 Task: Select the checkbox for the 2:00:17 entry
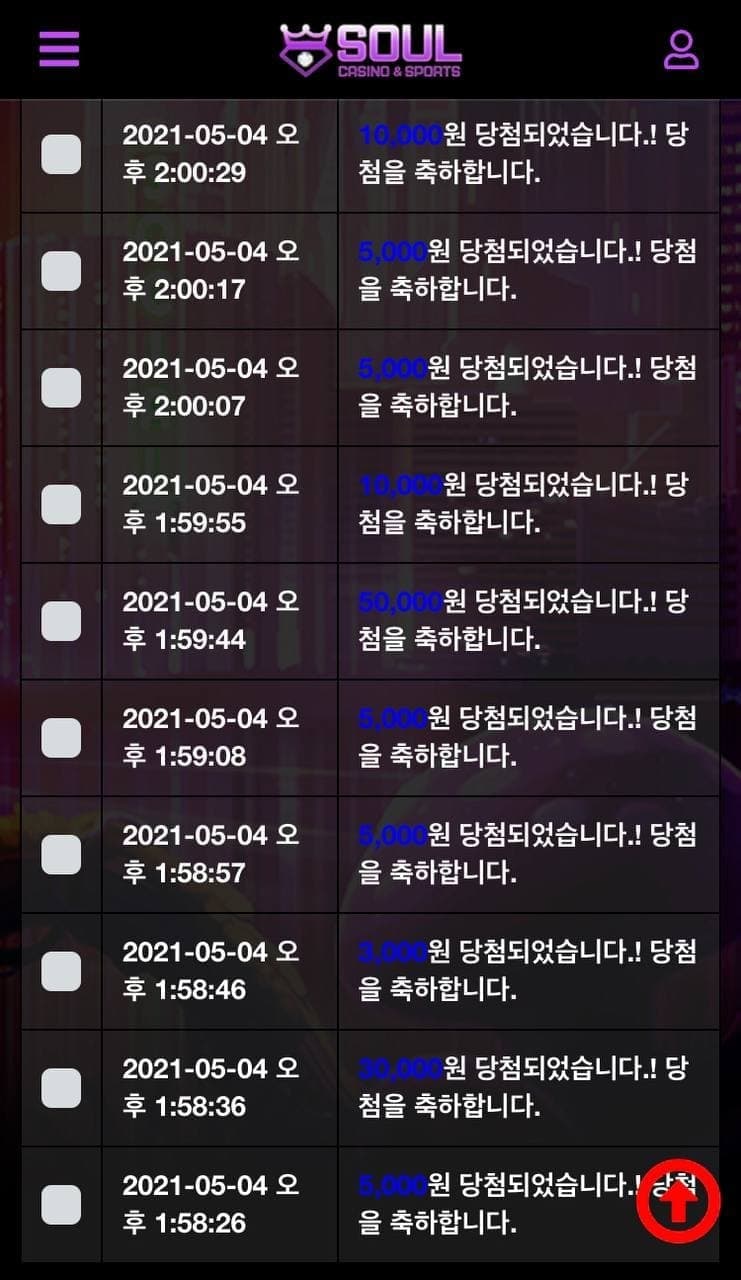[x=61, y=271]
